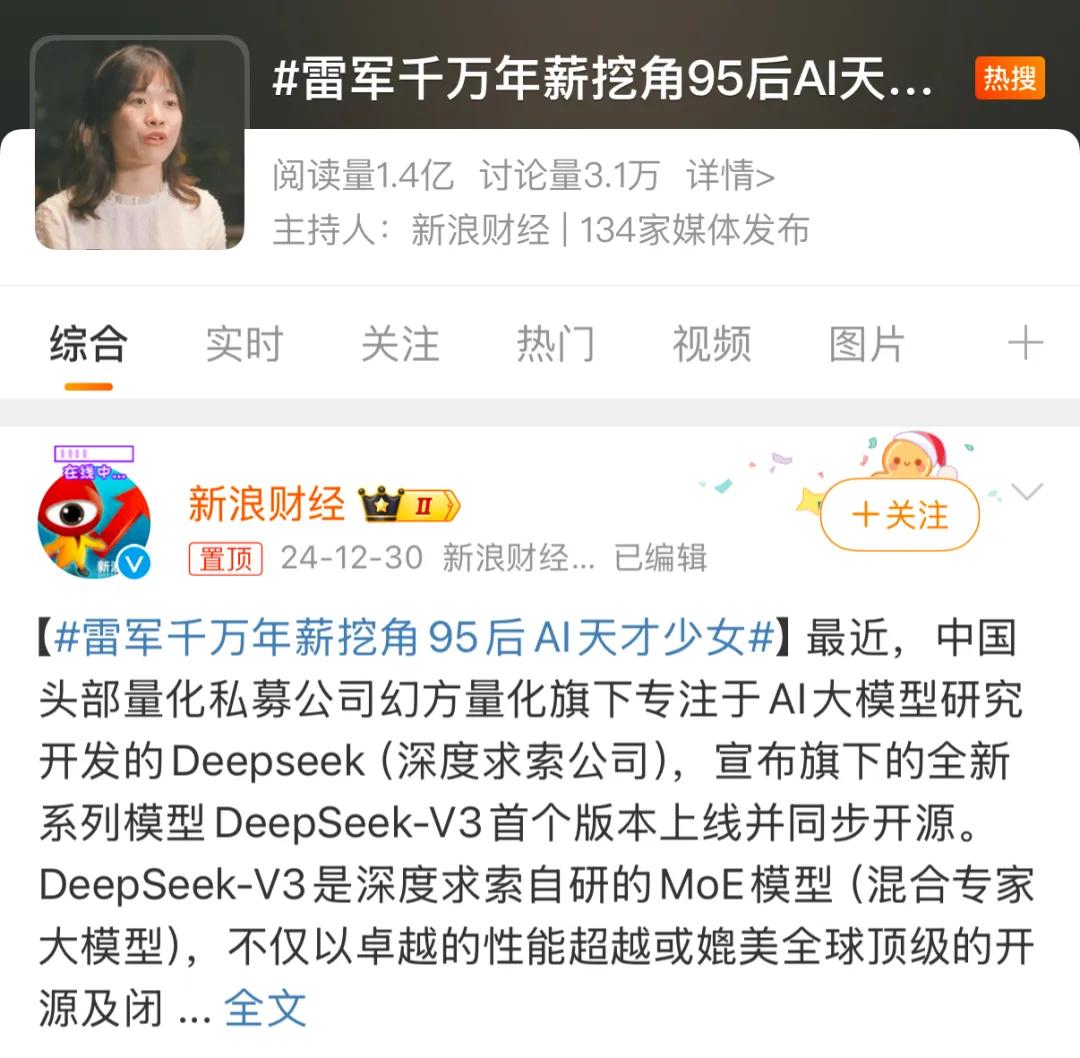This screenshot has width=1080, height=1058.
Task: Open the 详情 topic details link
Action: click(x=730, y=176)
